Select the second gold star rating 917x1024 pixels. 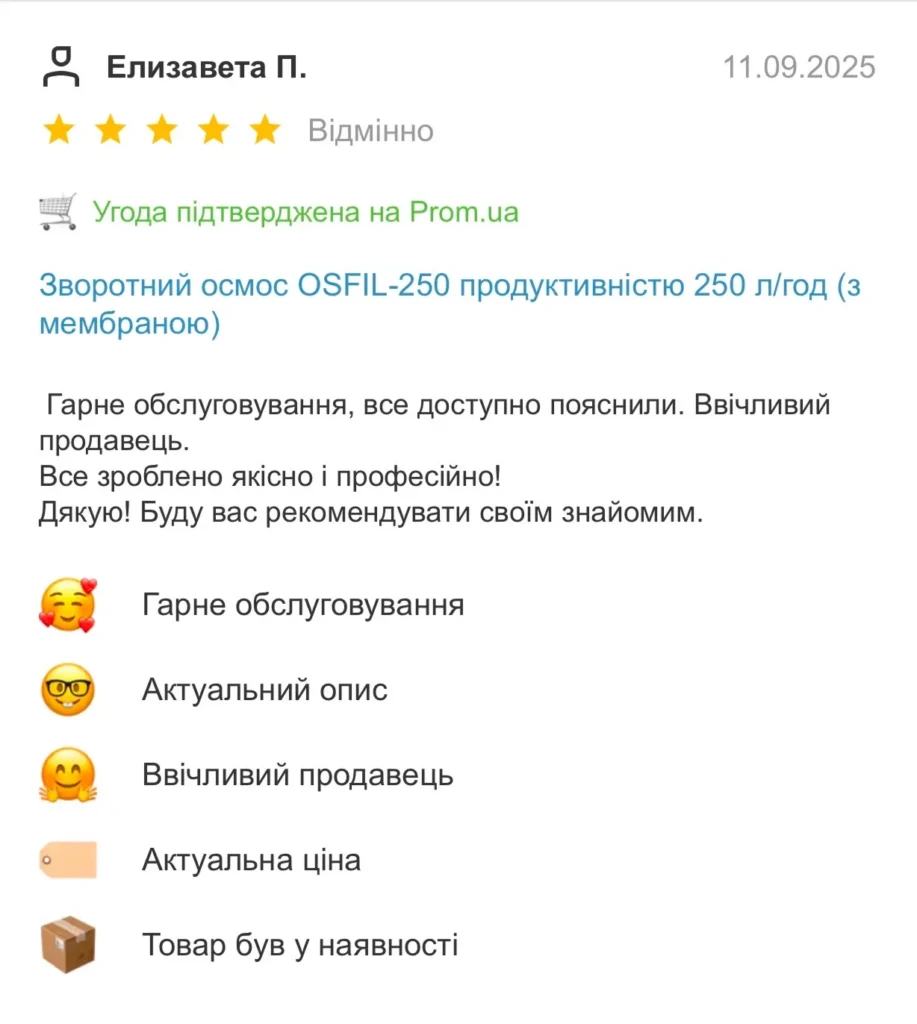[x=111, y=129]
